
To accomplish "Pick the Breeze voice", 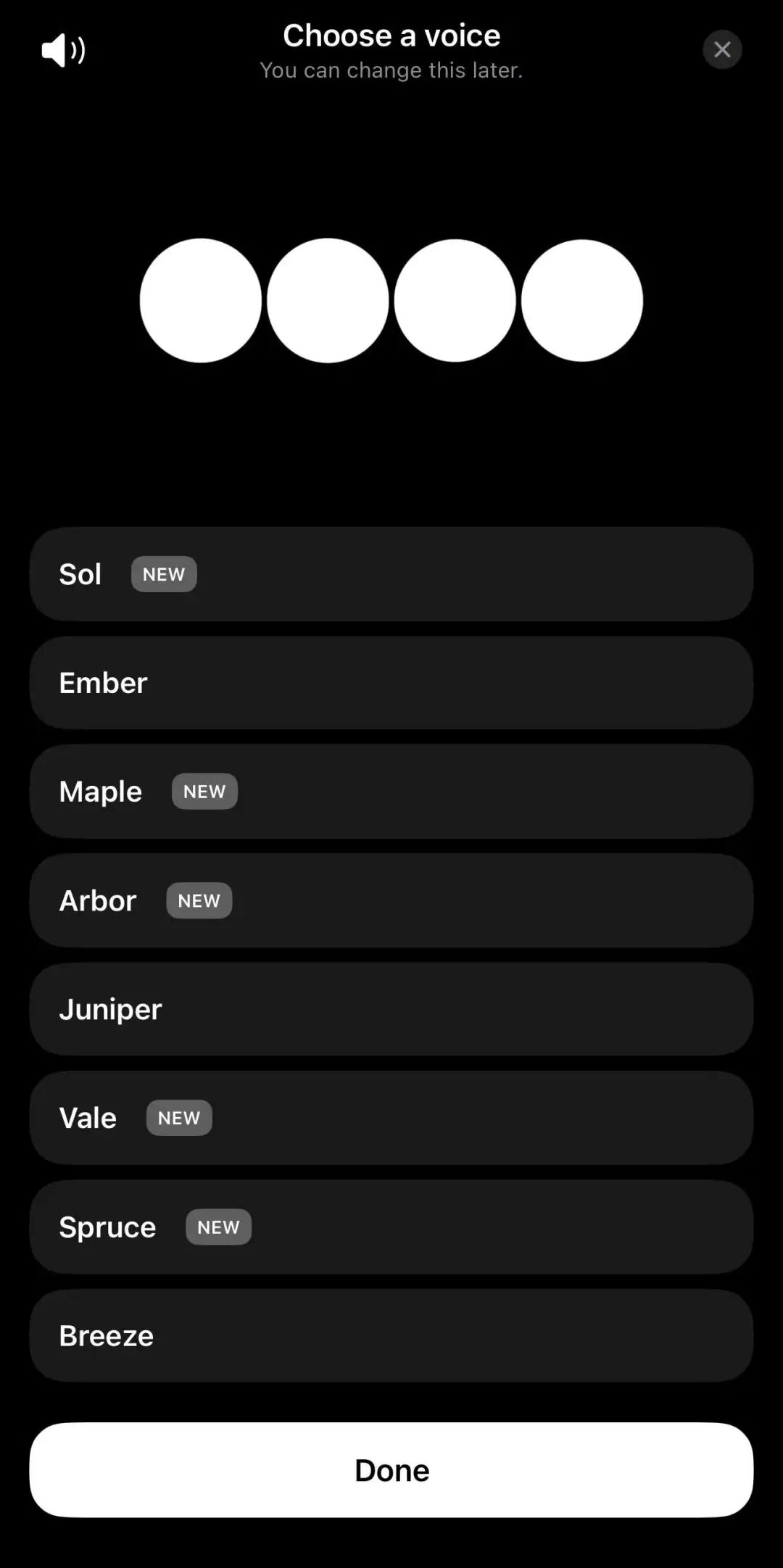I will tap(391, 1335).
